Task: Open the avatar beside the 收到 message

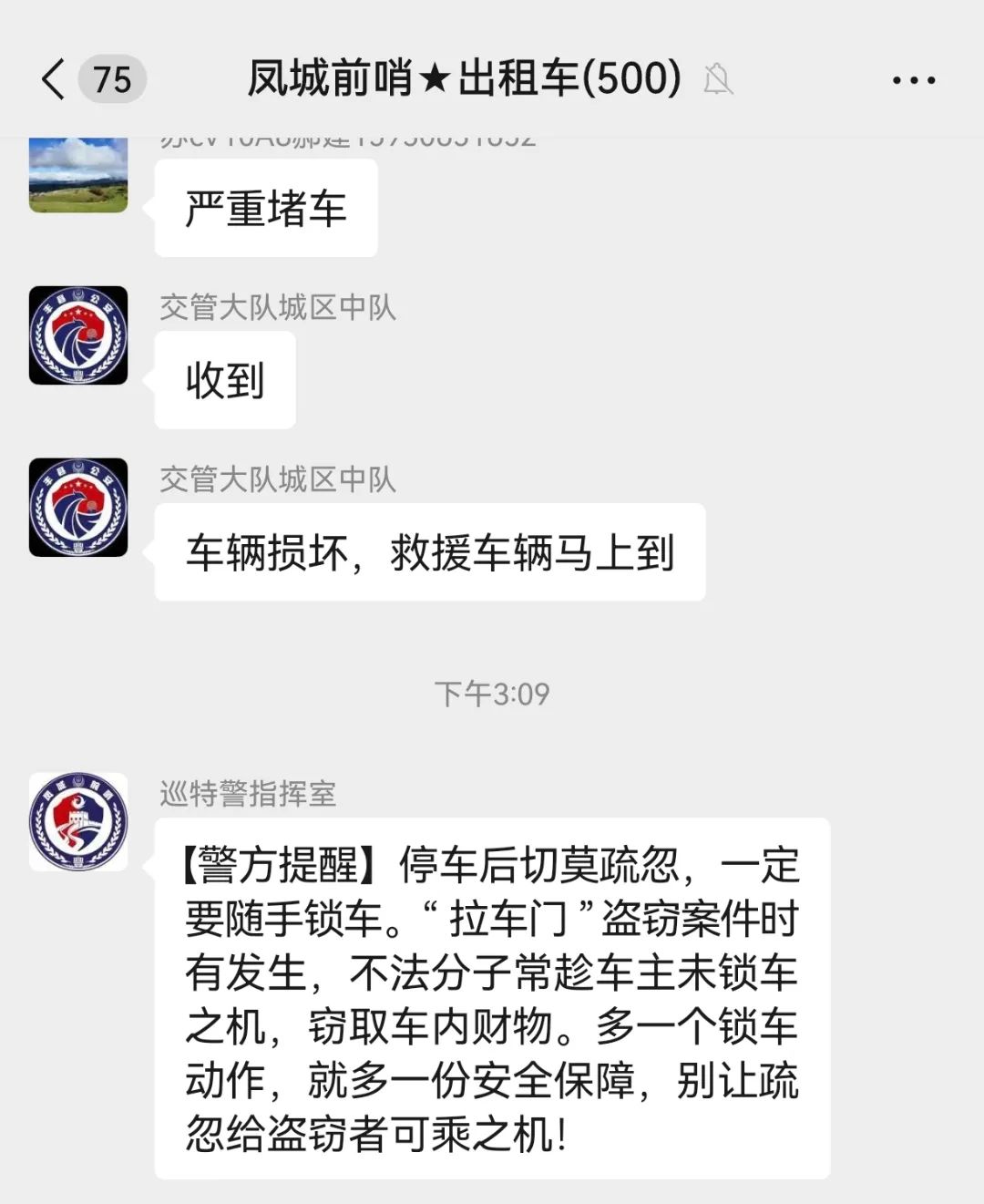Action: [x=78, y=335]
